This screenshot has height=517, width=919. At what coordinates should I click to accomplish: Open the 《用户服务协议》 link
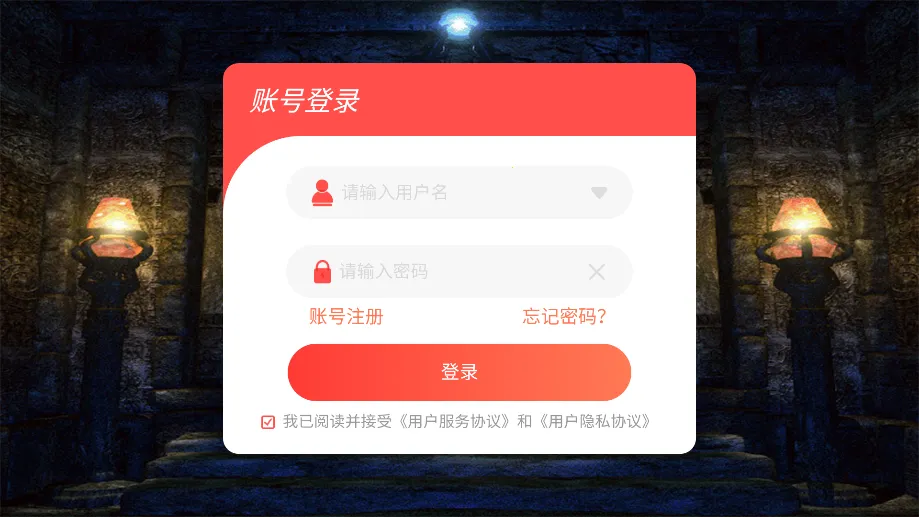tap(456, 422)
